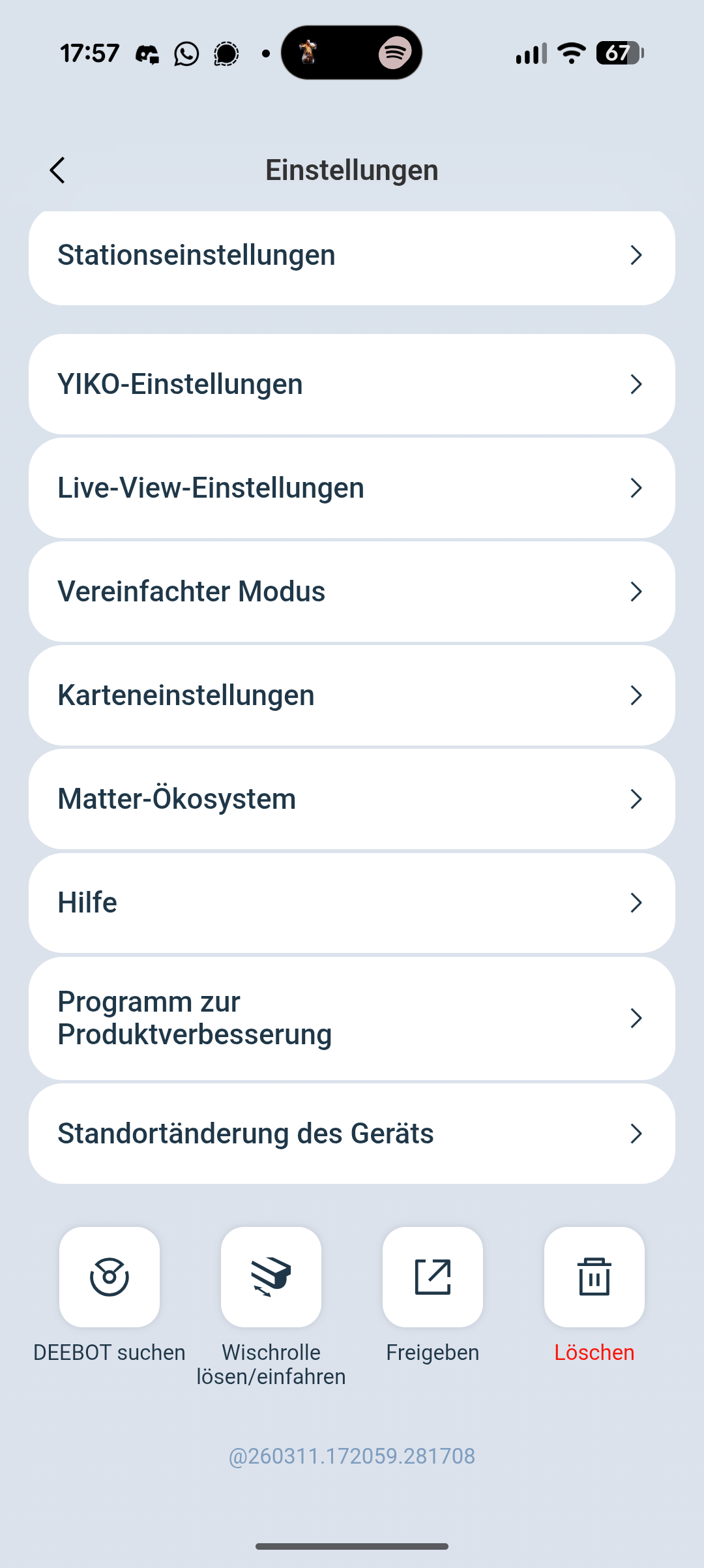Viewport: 704px width, 1568px height.
Task: Share the device via Freigeben
Action: (x=433, y=1277)
